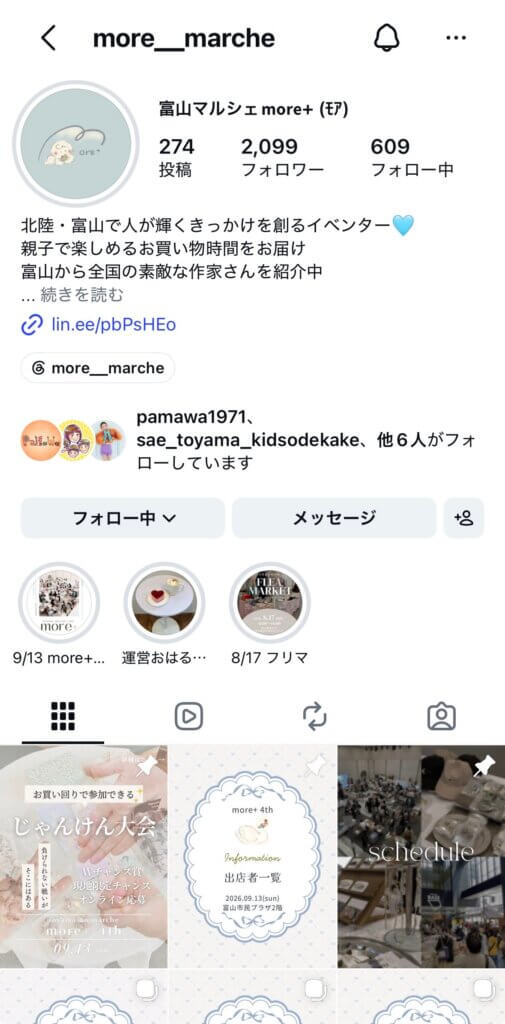
Task: Expand the bio with 続きを読む
Action: (82, 295)
